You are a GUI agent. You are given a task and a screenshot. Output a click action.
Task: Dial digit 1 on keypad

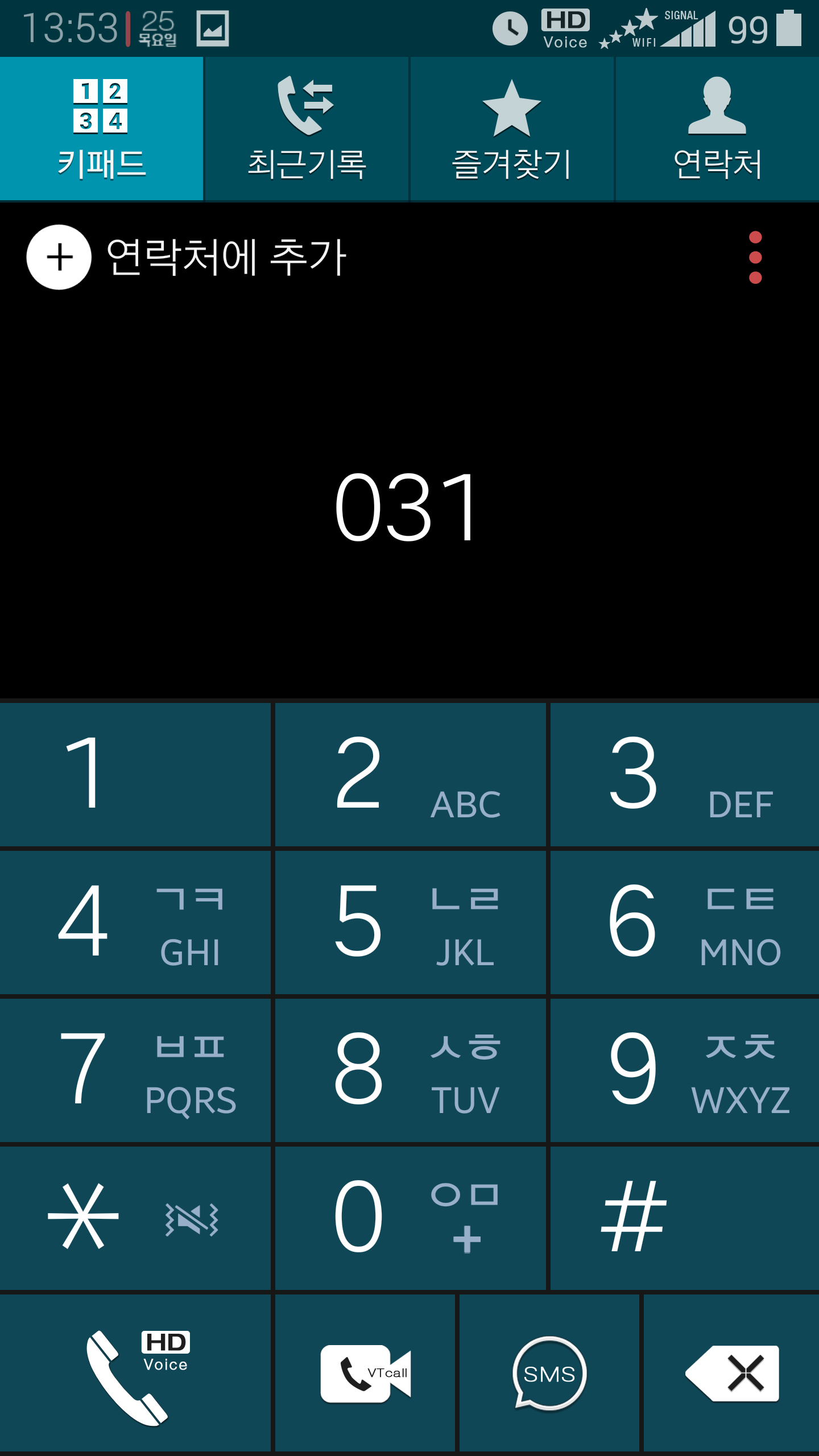tap(135, 773)
